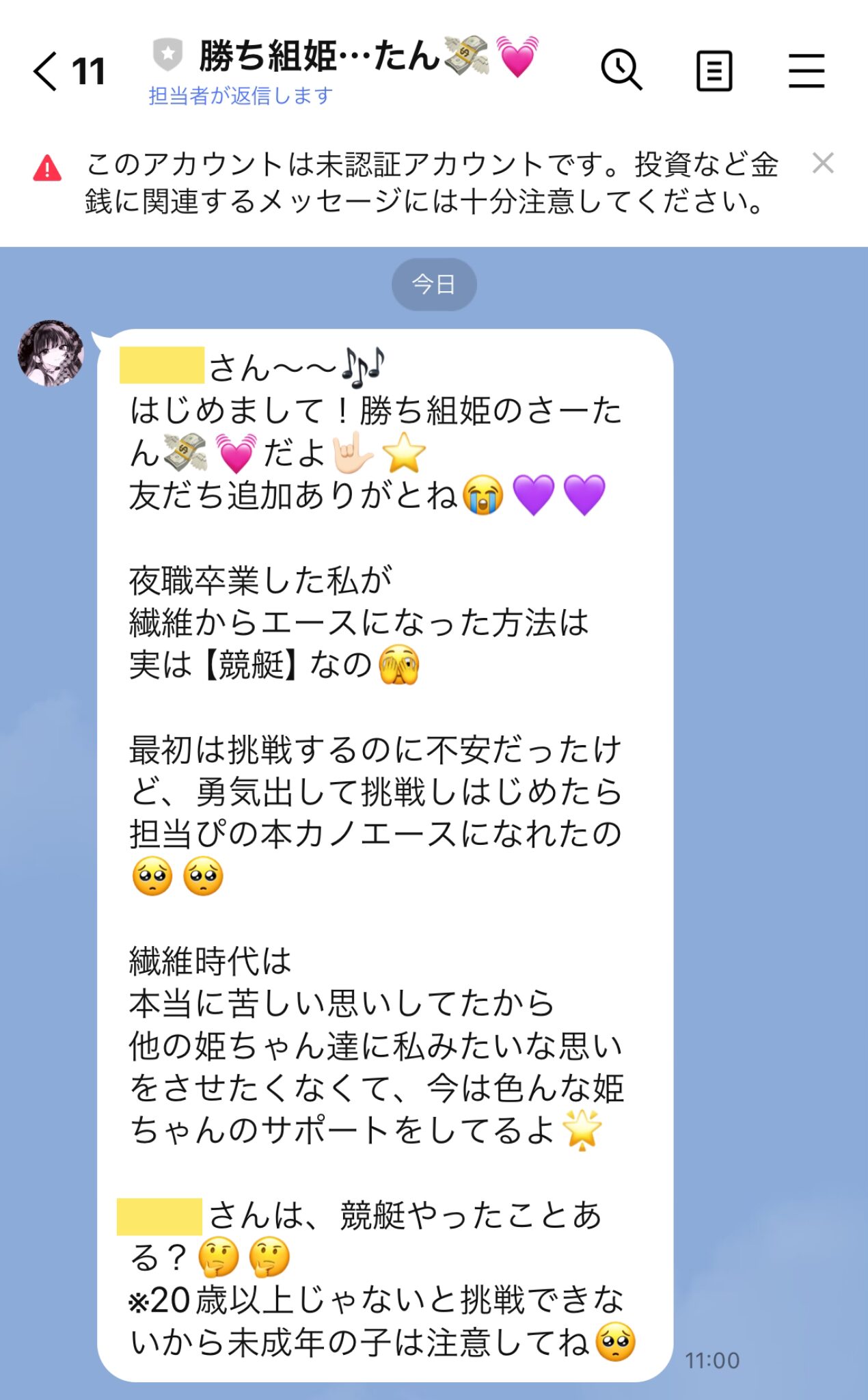Open the chat search icon

click(621, 70)
